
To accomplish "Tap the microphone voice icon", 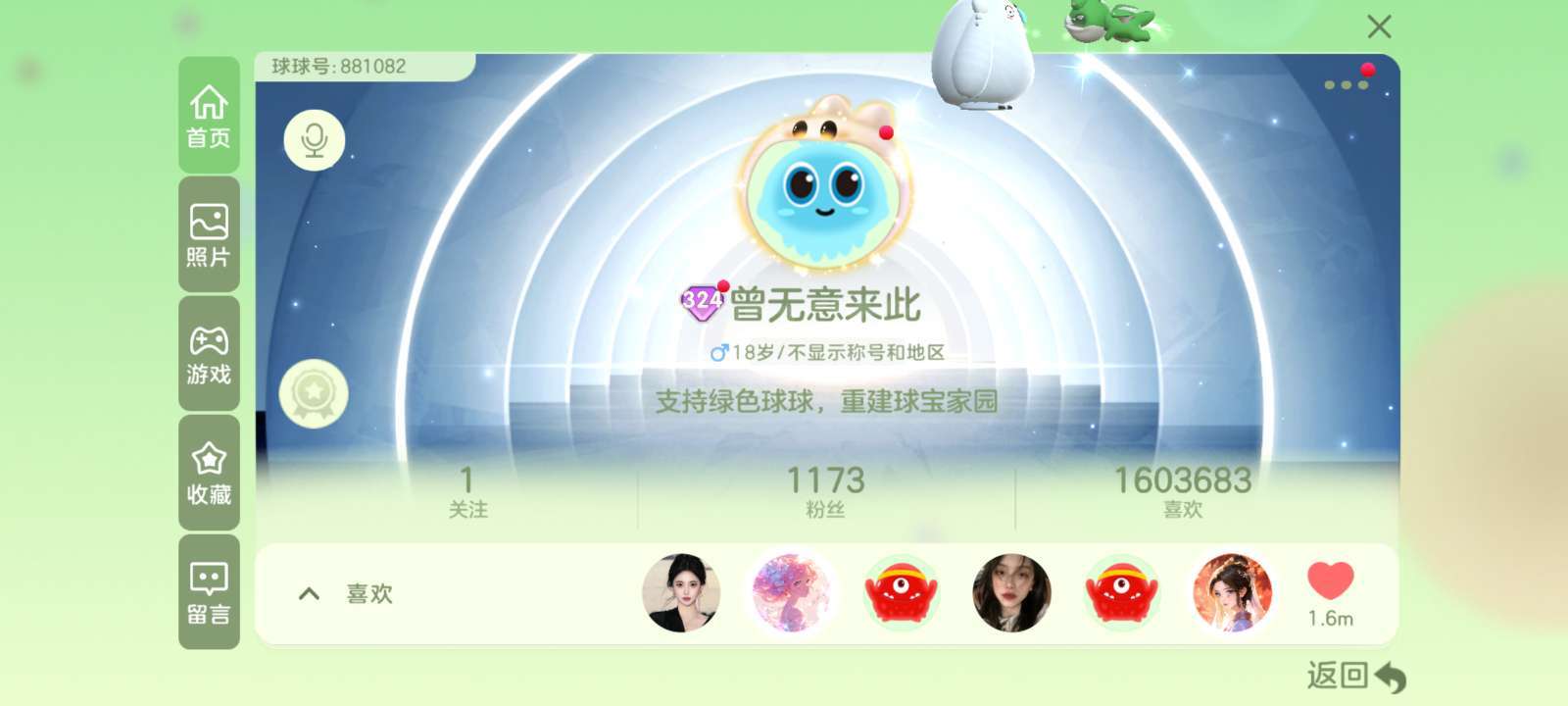I will (x=315, y=140).
